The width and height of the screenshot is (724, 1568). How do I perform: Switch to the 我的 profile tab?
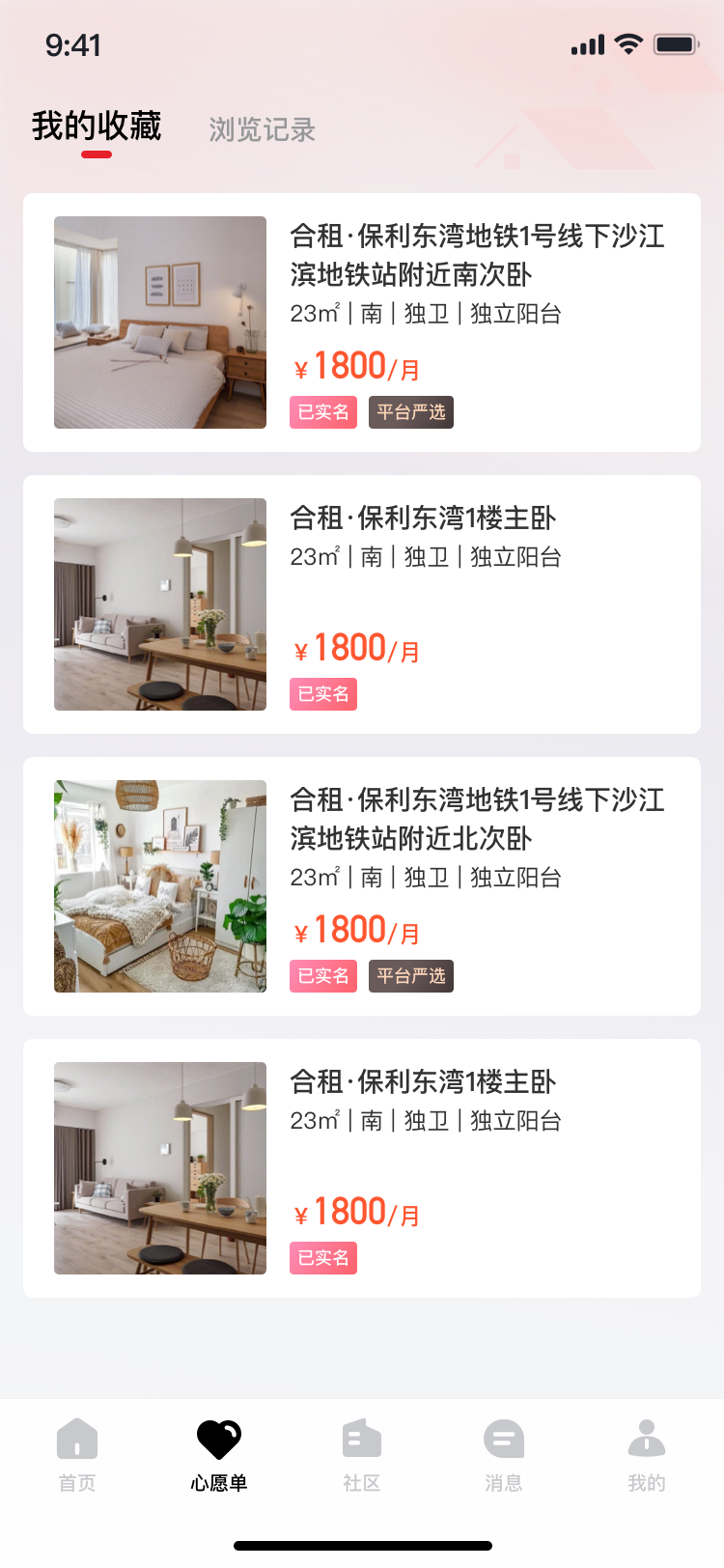tap(646, 1454)
